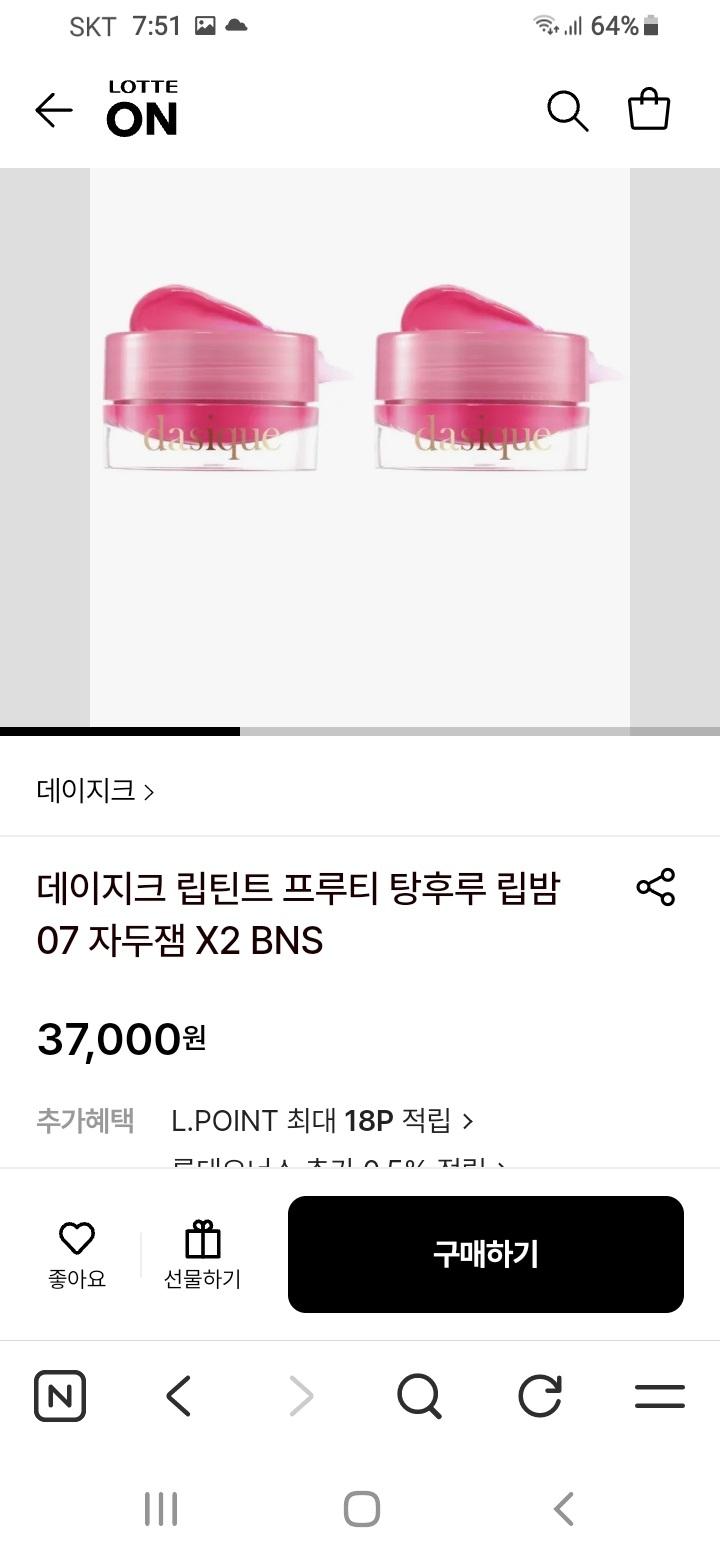
Task: Open the 데이지크 brand page
Action: (95, 791)
